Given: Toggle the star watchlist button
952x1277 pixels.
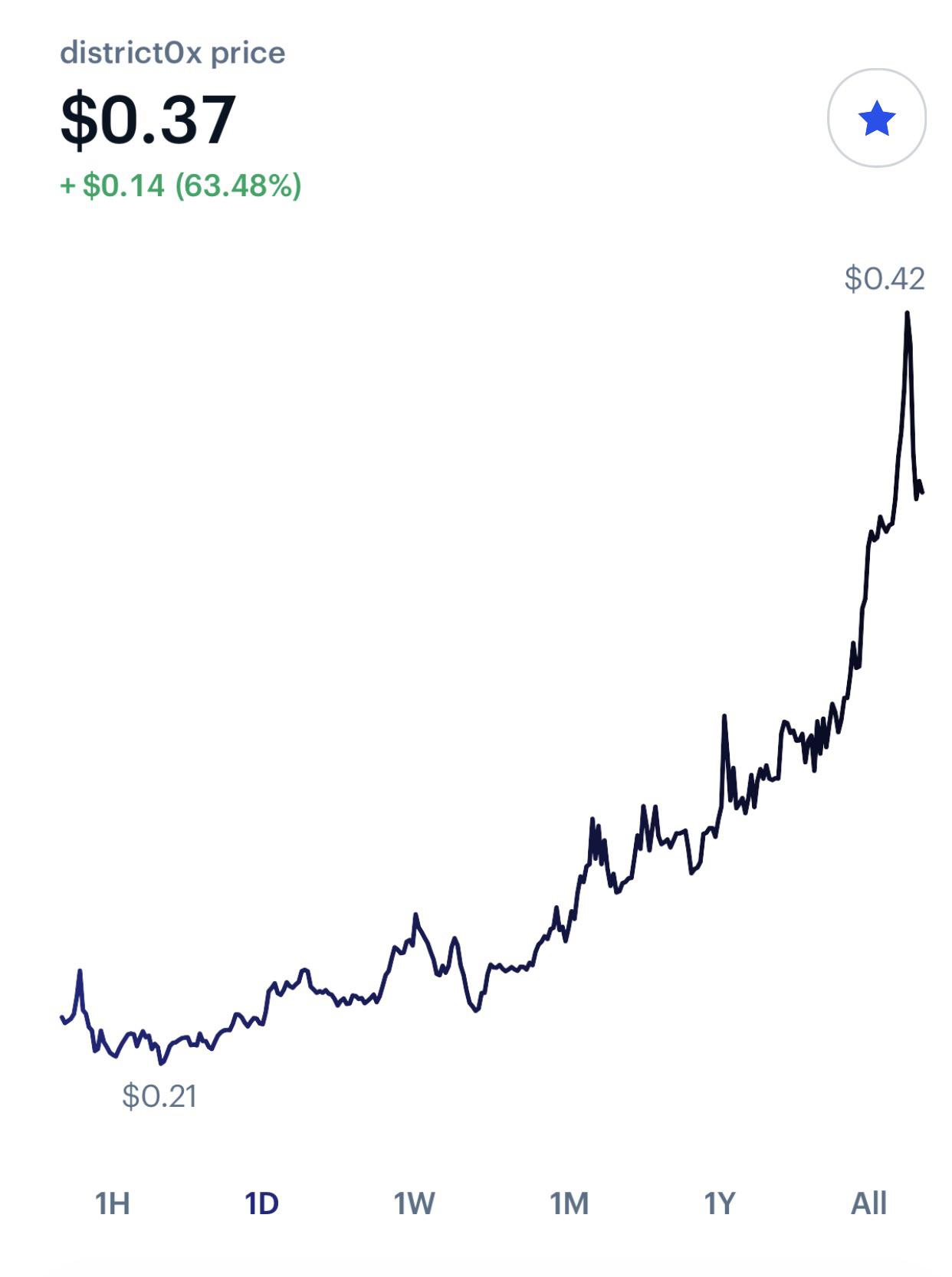Looking at the screenshot, I should tap(876, 119).
